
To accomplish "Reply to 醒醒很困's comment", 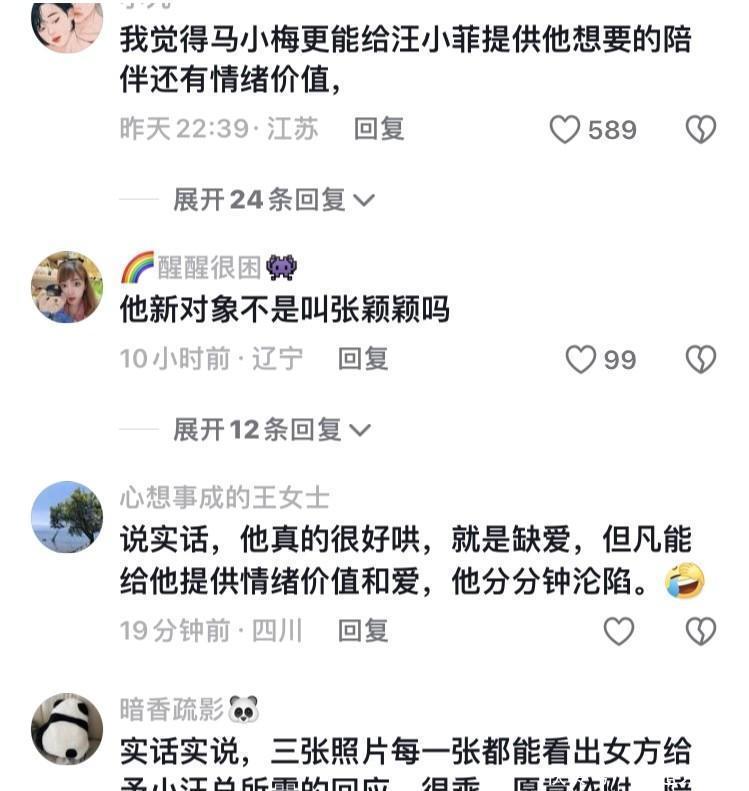I will pos(363,359).
